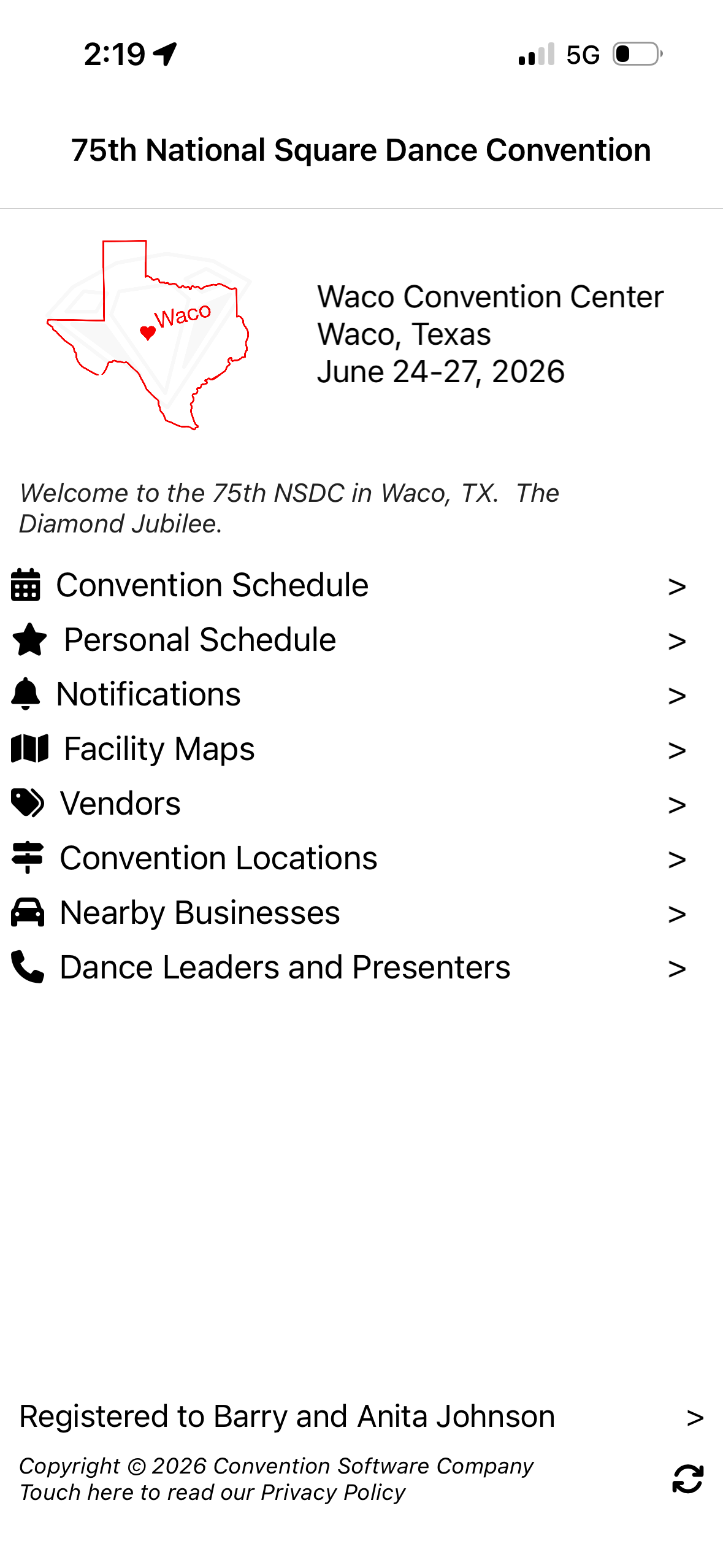Open Personal Schedule

click(361, 640)
